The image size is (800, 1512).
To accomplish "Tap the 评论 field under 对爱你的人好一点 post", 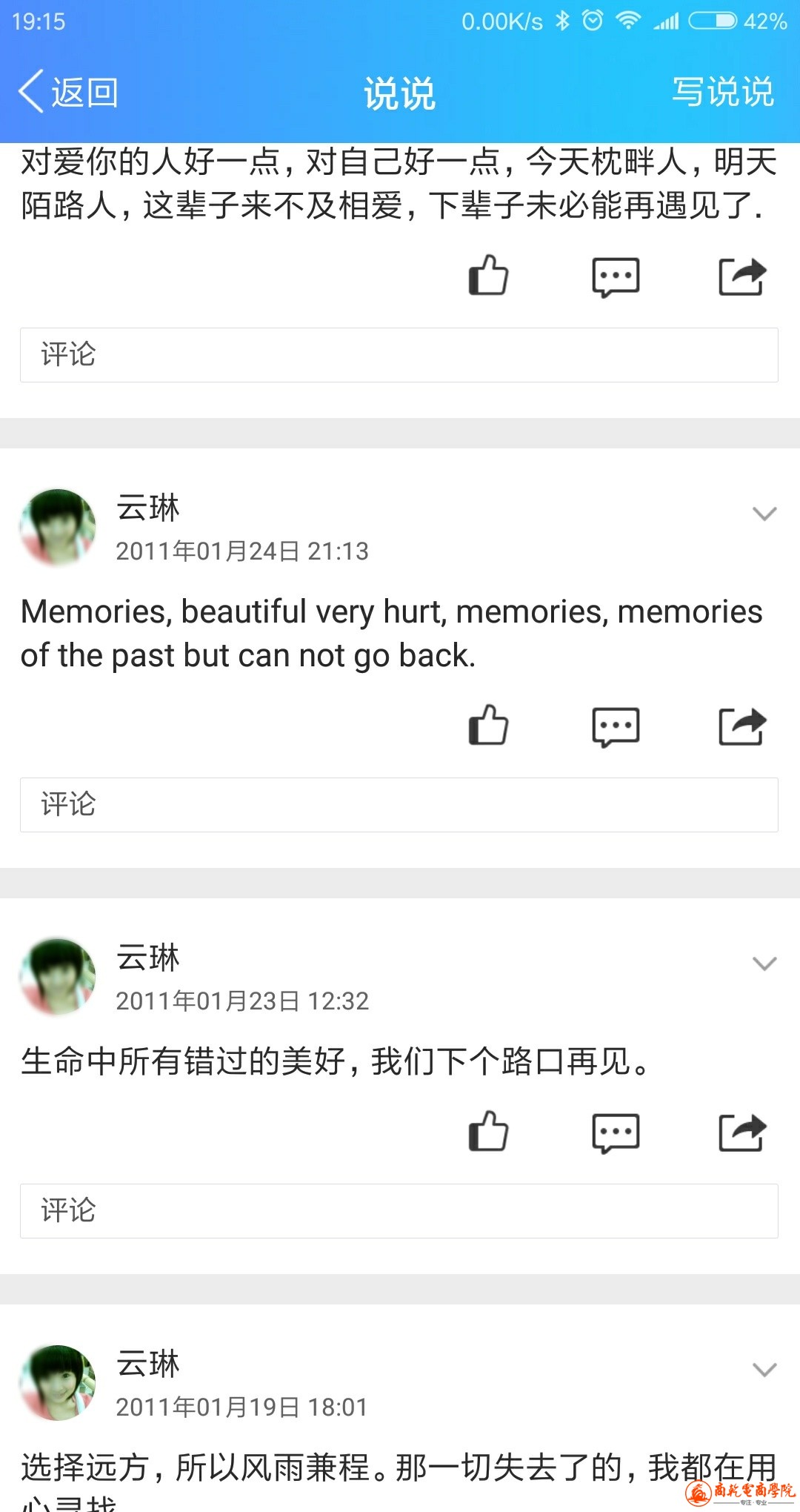I will tap(399, 355).
